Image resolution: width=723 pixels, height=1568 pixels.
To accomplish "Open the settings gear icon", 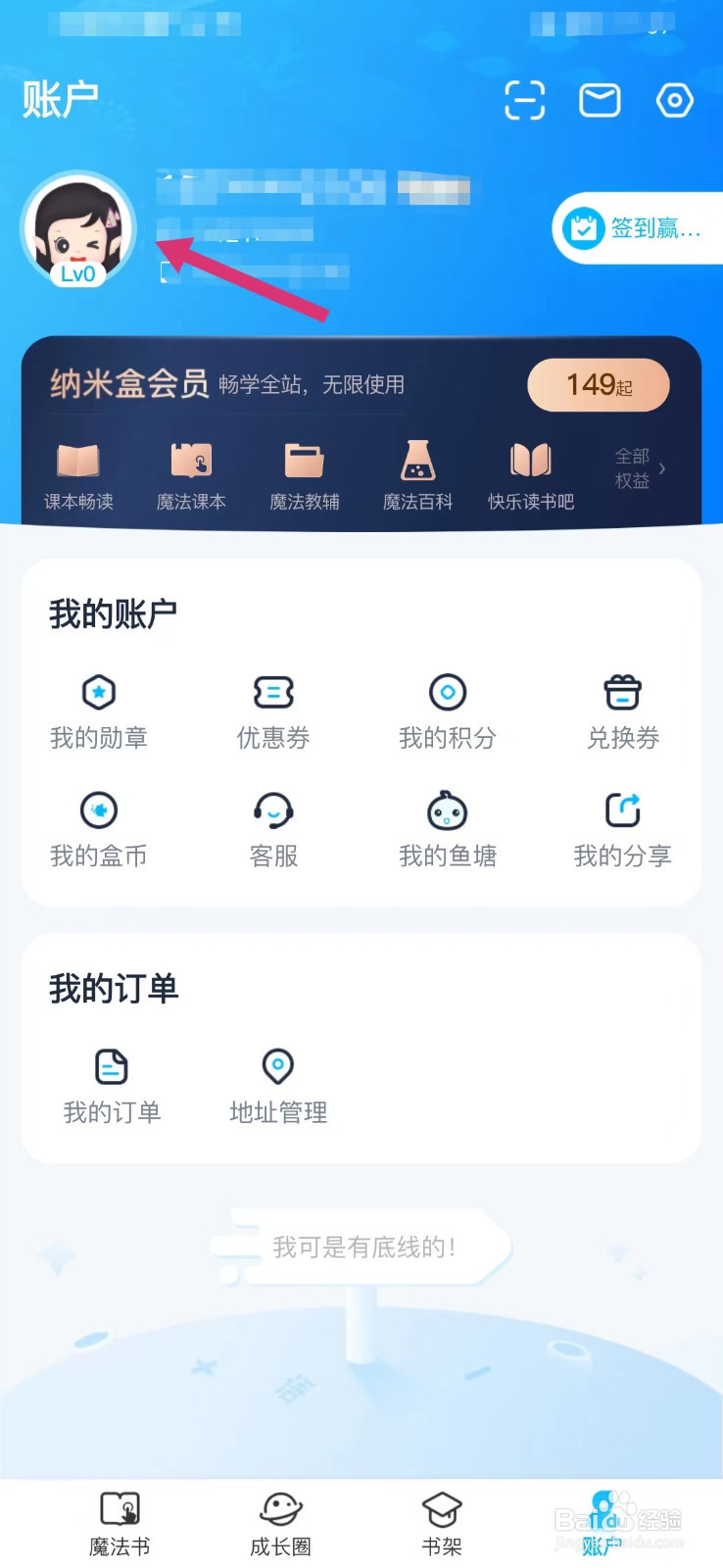I will (674, 100).
